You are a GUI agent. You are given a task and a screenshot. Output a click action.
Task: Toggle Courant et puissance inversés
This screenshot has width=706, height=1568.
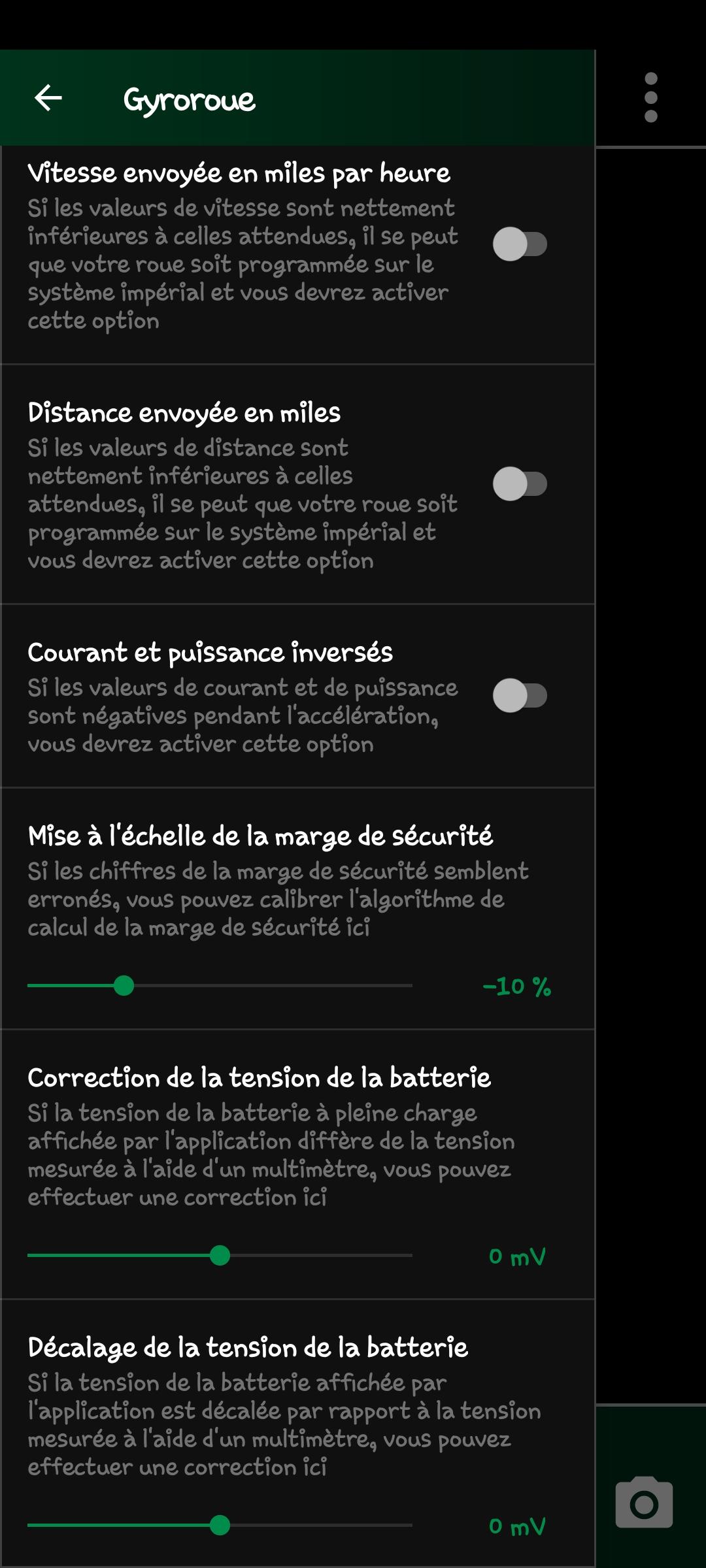(x=520, y=696)
